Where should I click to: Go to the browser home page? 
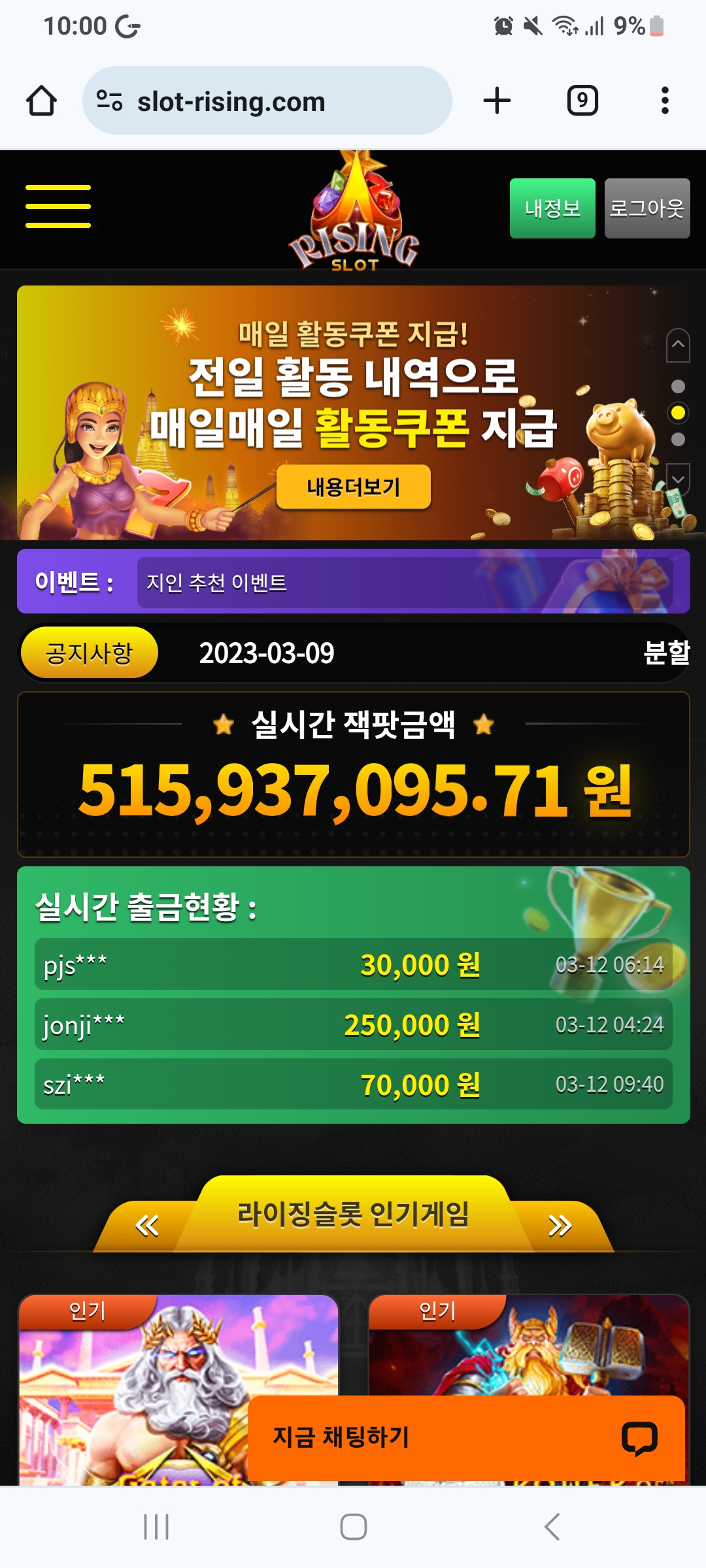pyautogui.click(x=41, y=101)
